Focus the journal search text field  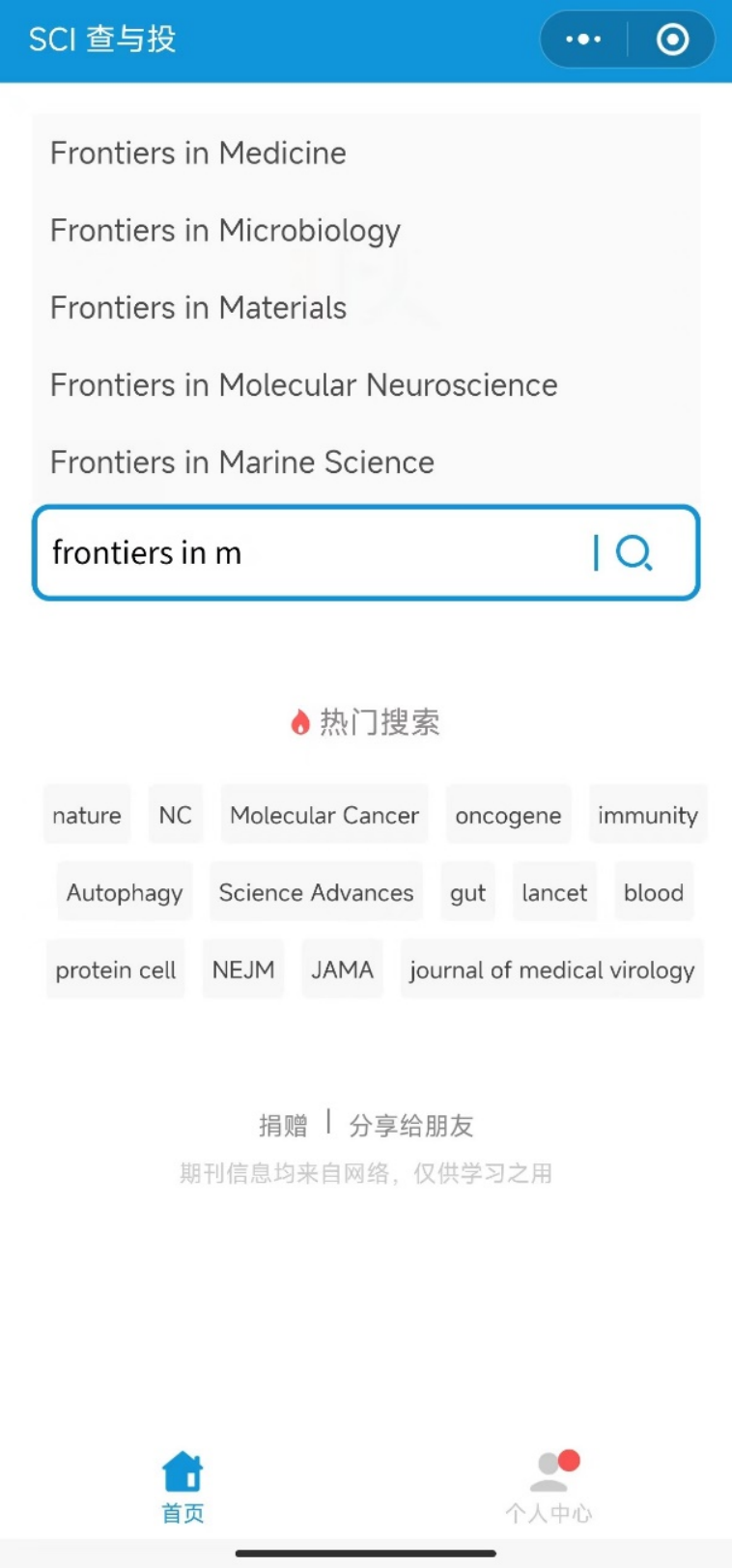pos(309,552)
